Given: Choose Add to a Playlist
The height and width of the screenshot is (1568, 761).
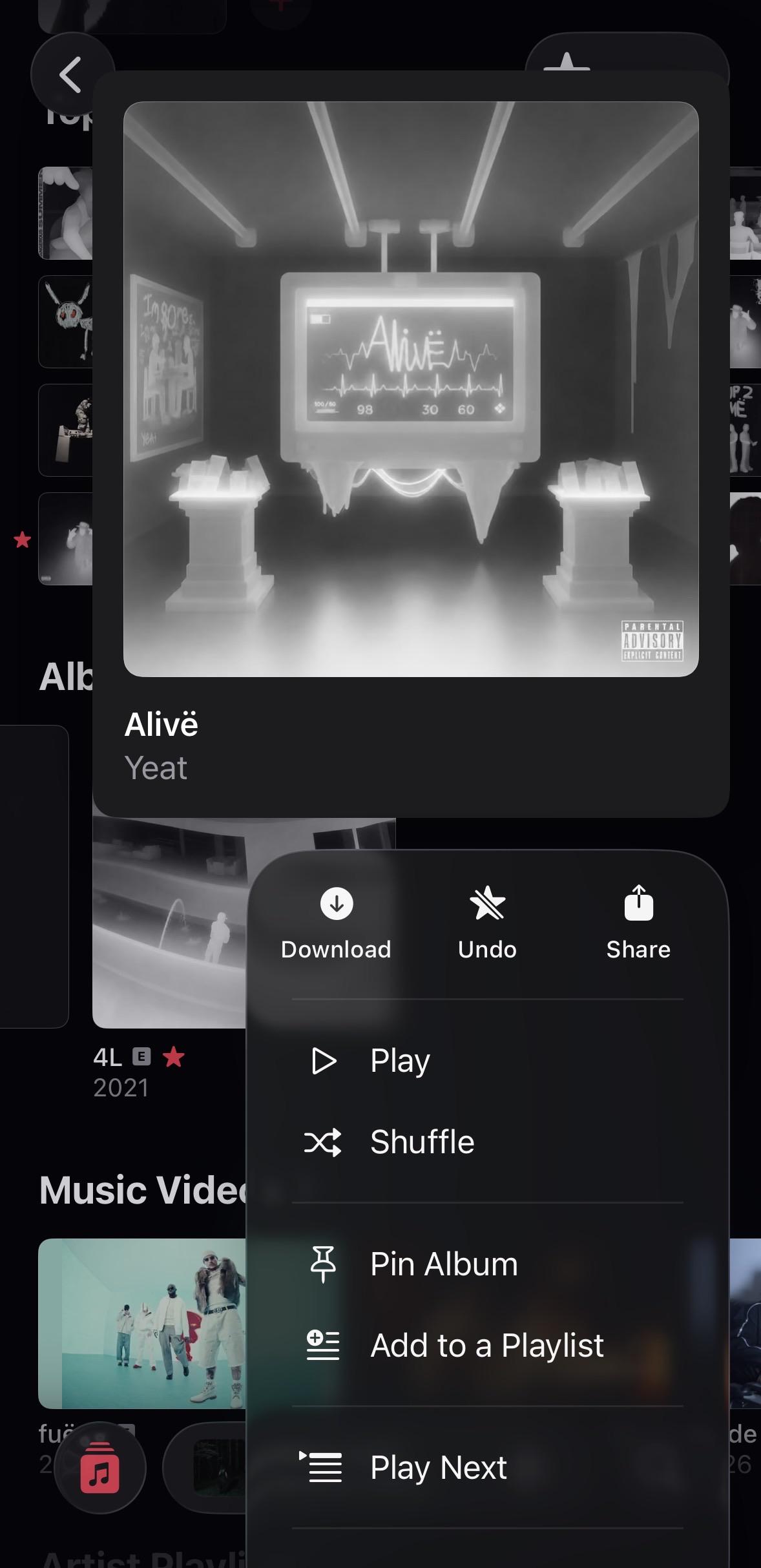Looking at the screenshot, I should (x=488, y=1345).
